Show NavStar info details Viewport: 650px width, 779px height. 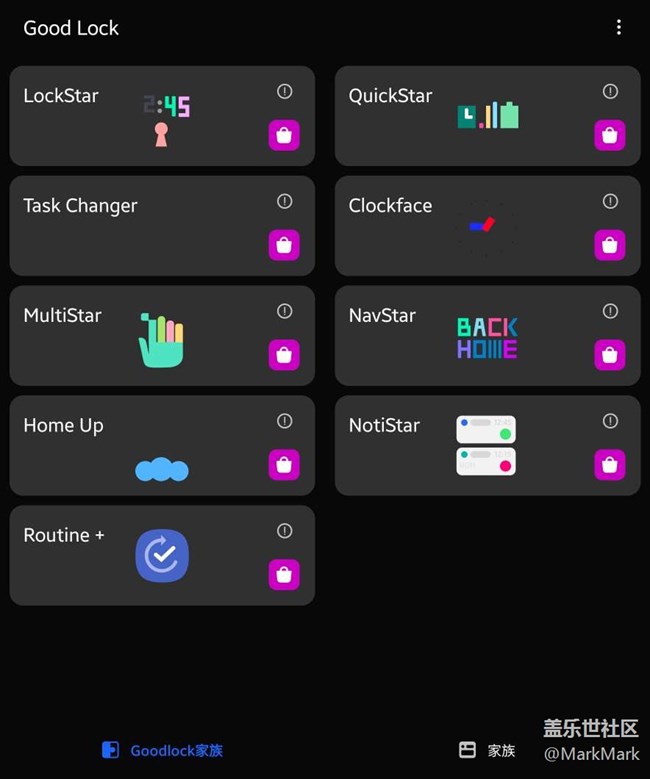tap(610, 311)
